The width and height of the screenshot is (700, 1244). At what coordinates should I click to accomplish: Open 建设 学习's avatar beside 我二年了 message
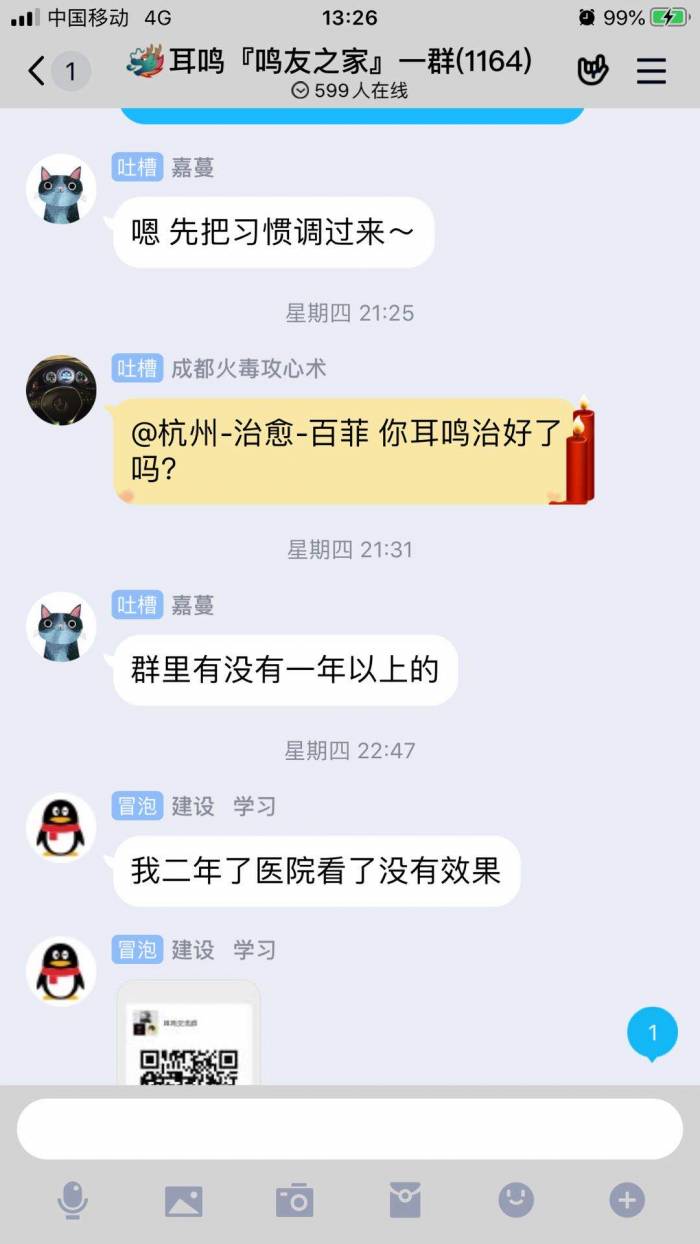(x=61, y=828)
